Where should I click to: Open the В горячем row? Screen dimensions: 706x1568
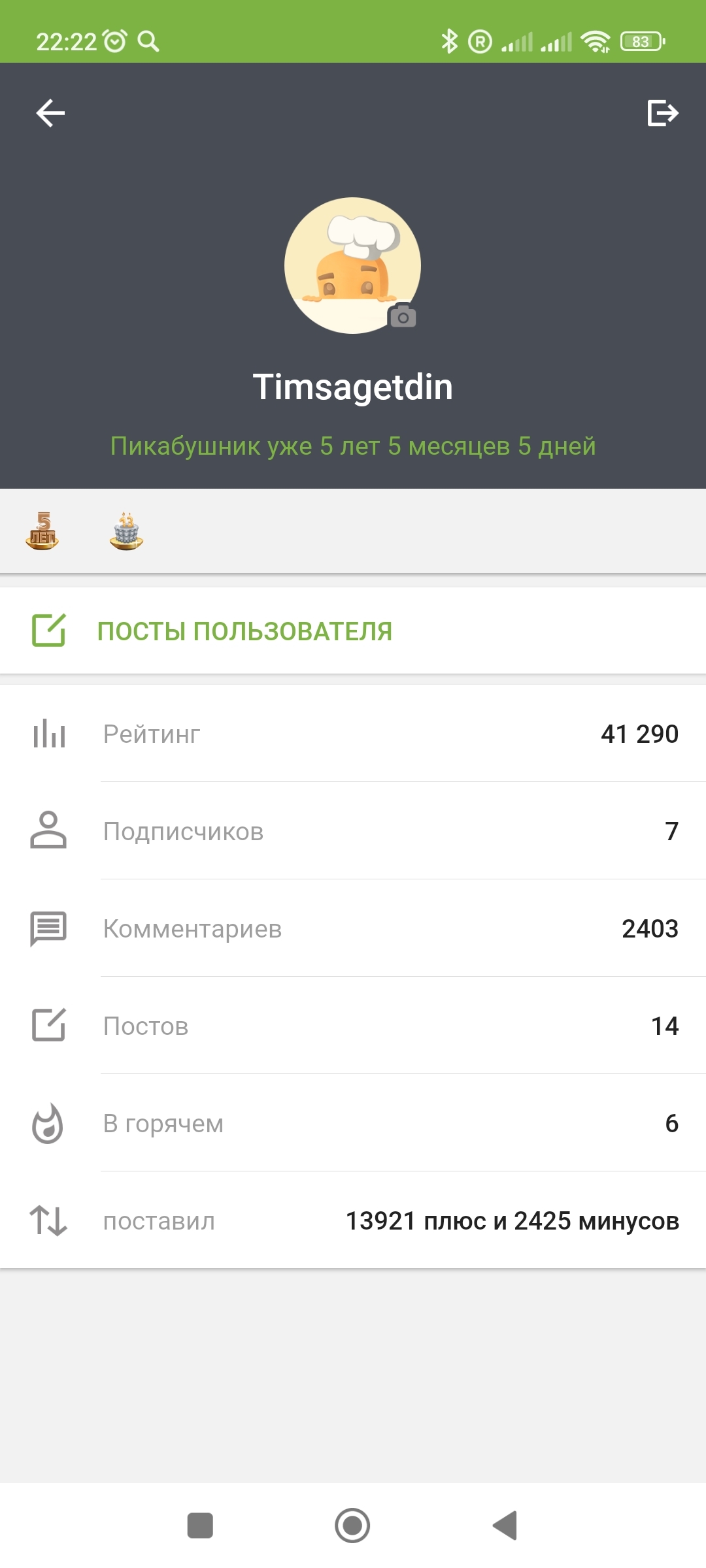point(353,1123)
